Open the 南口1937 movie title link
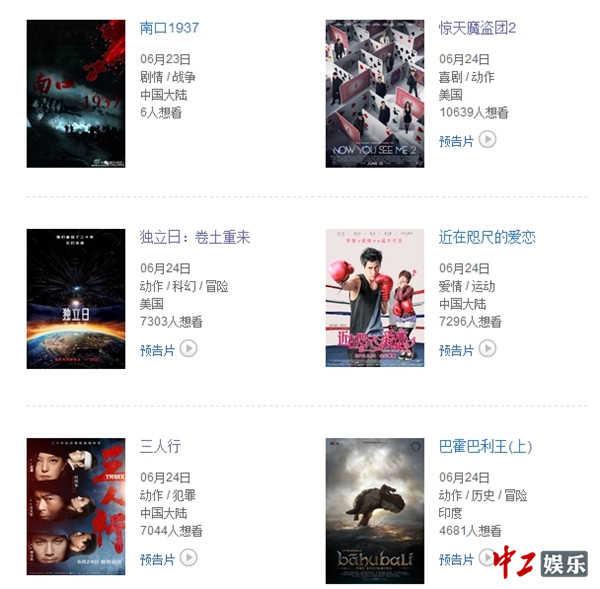The image size is (600, 589). (169, 28)
